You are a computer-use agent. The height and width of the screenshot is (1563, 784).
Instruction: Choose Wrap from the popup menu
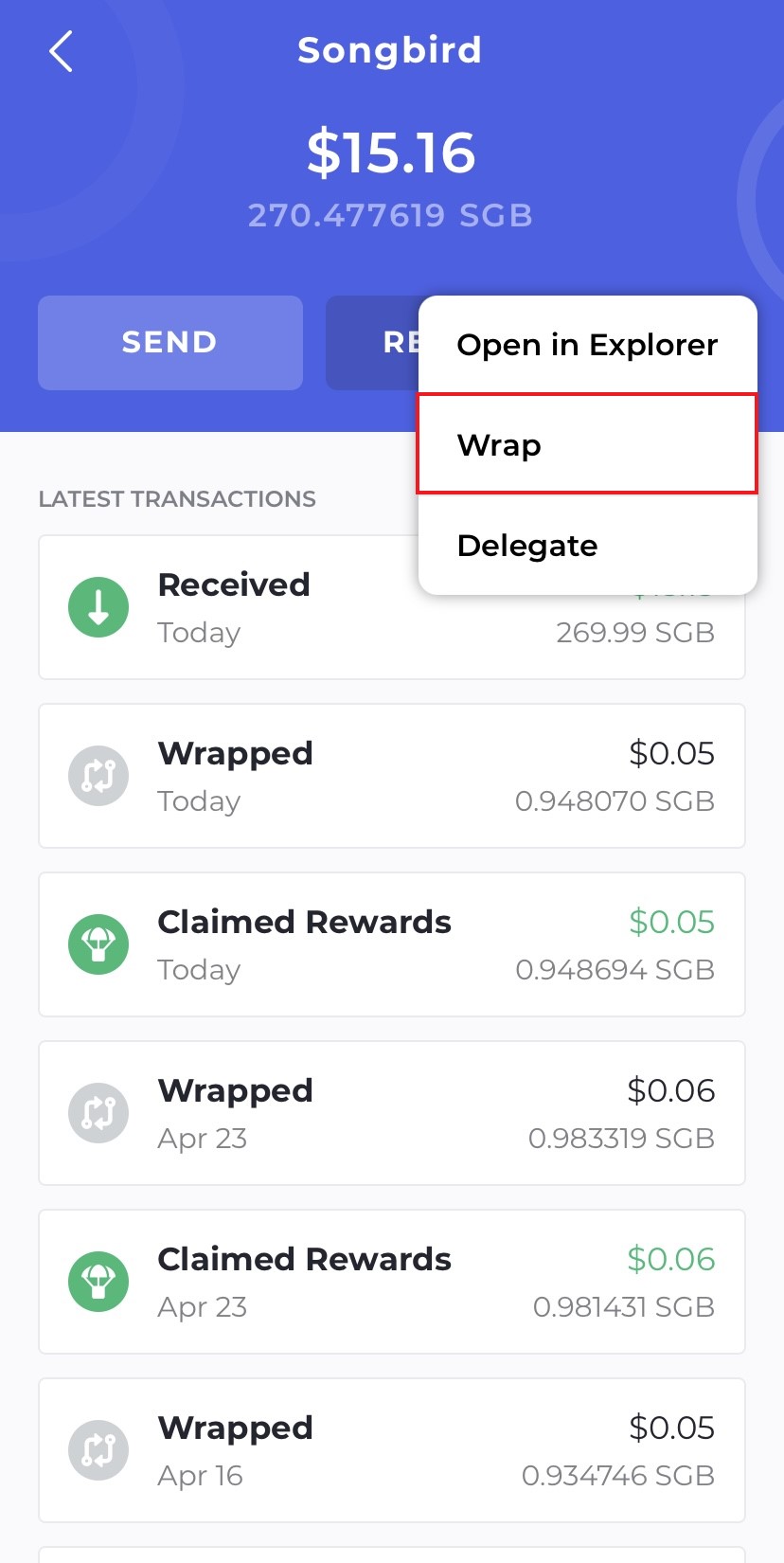click(x=587, y=444)
